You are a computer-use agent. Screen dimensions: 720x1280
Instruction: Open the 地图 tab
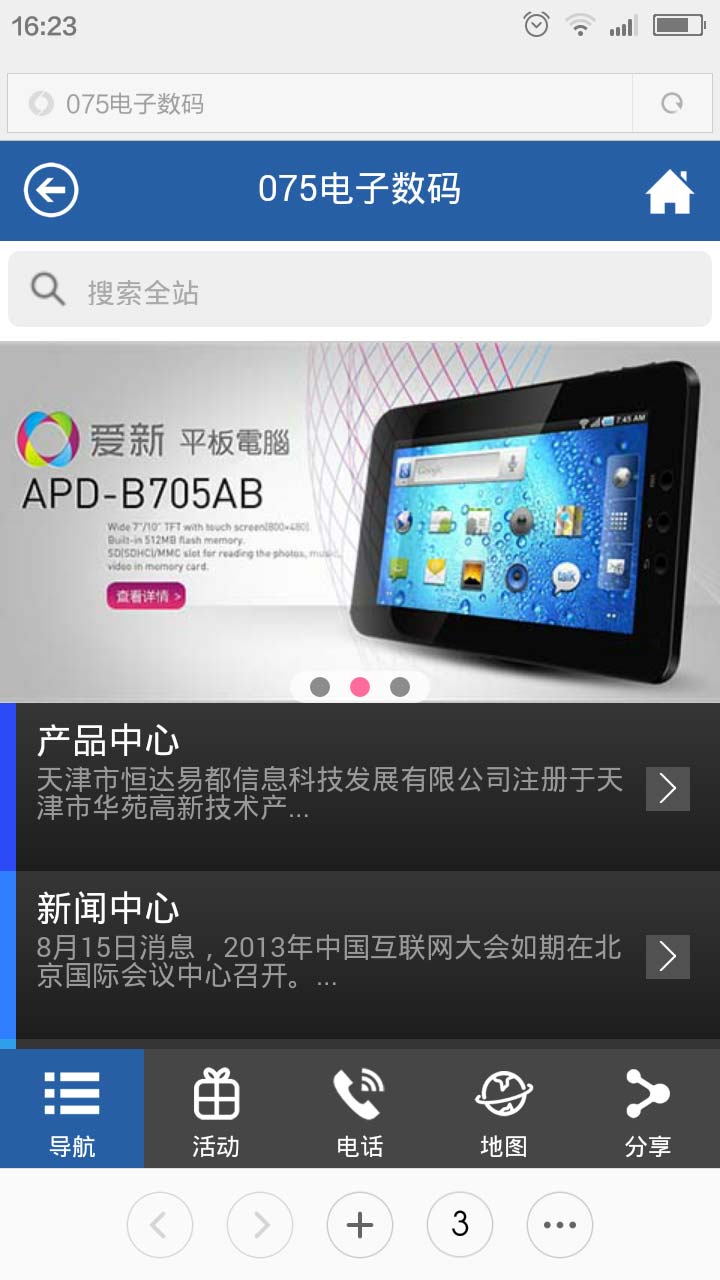(x=504, y=1109)
